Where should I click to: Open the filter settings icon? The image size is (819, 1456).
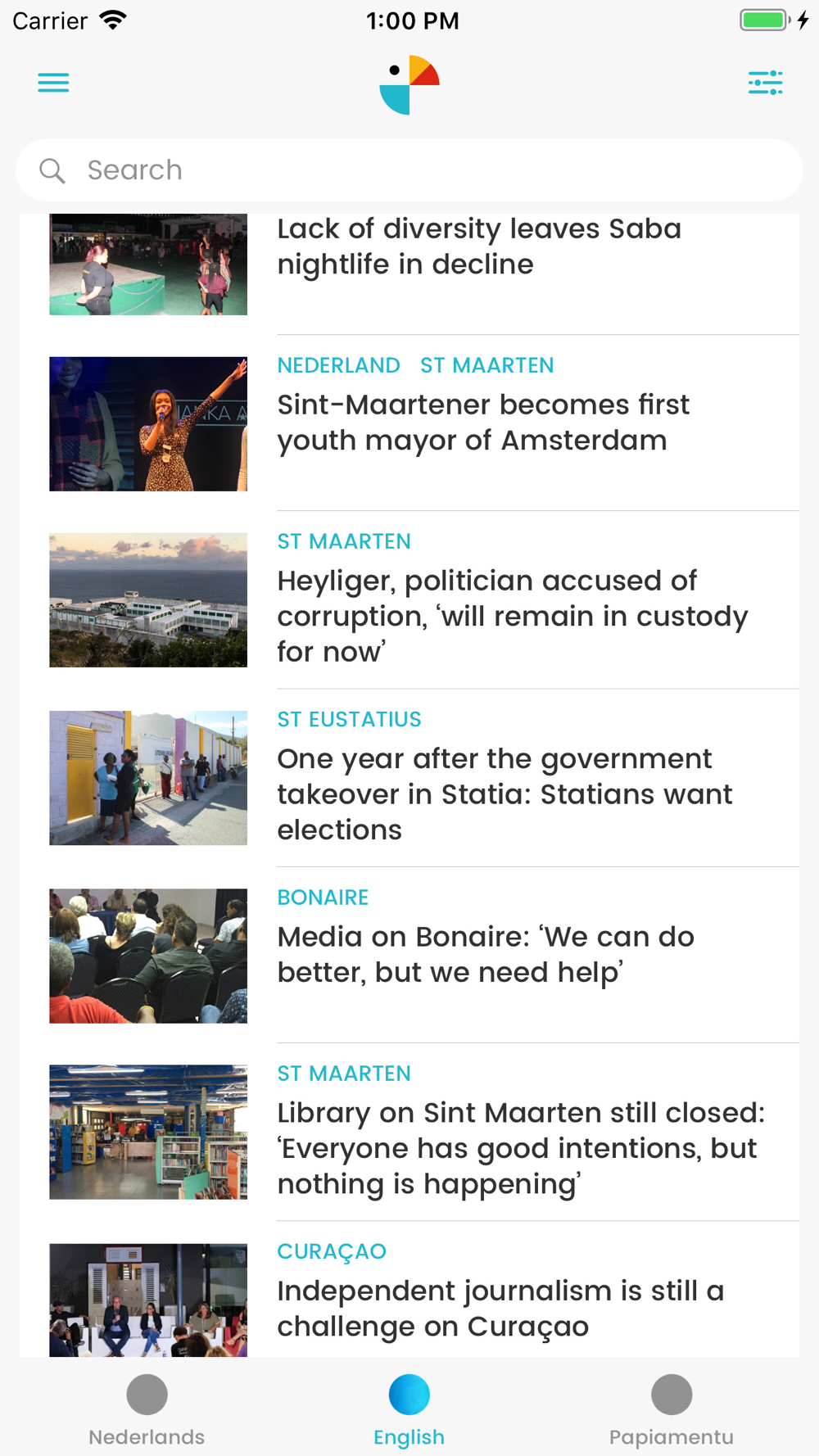pyautogui.click(x=765, y=83)
